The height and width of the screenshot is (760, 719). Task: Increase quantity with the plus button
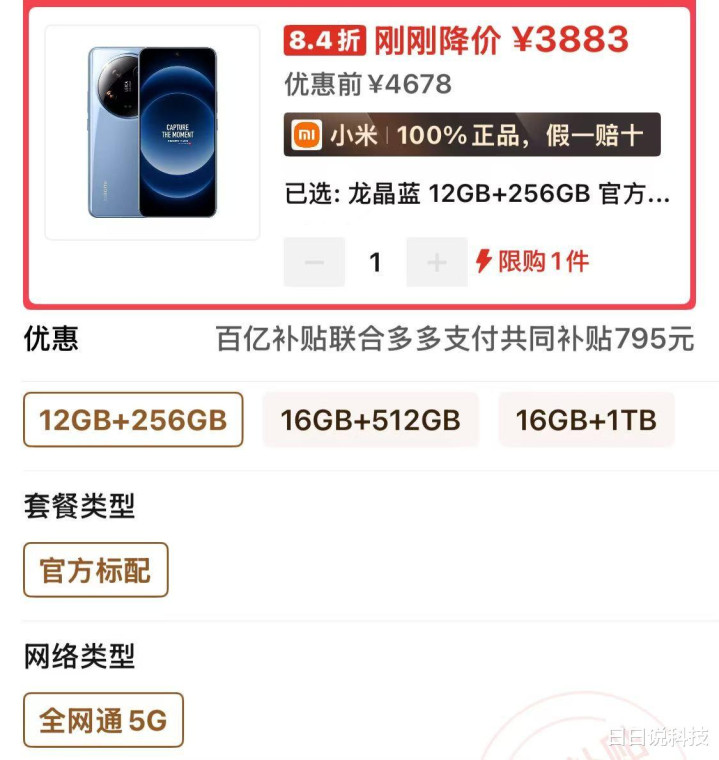point(436,263)
